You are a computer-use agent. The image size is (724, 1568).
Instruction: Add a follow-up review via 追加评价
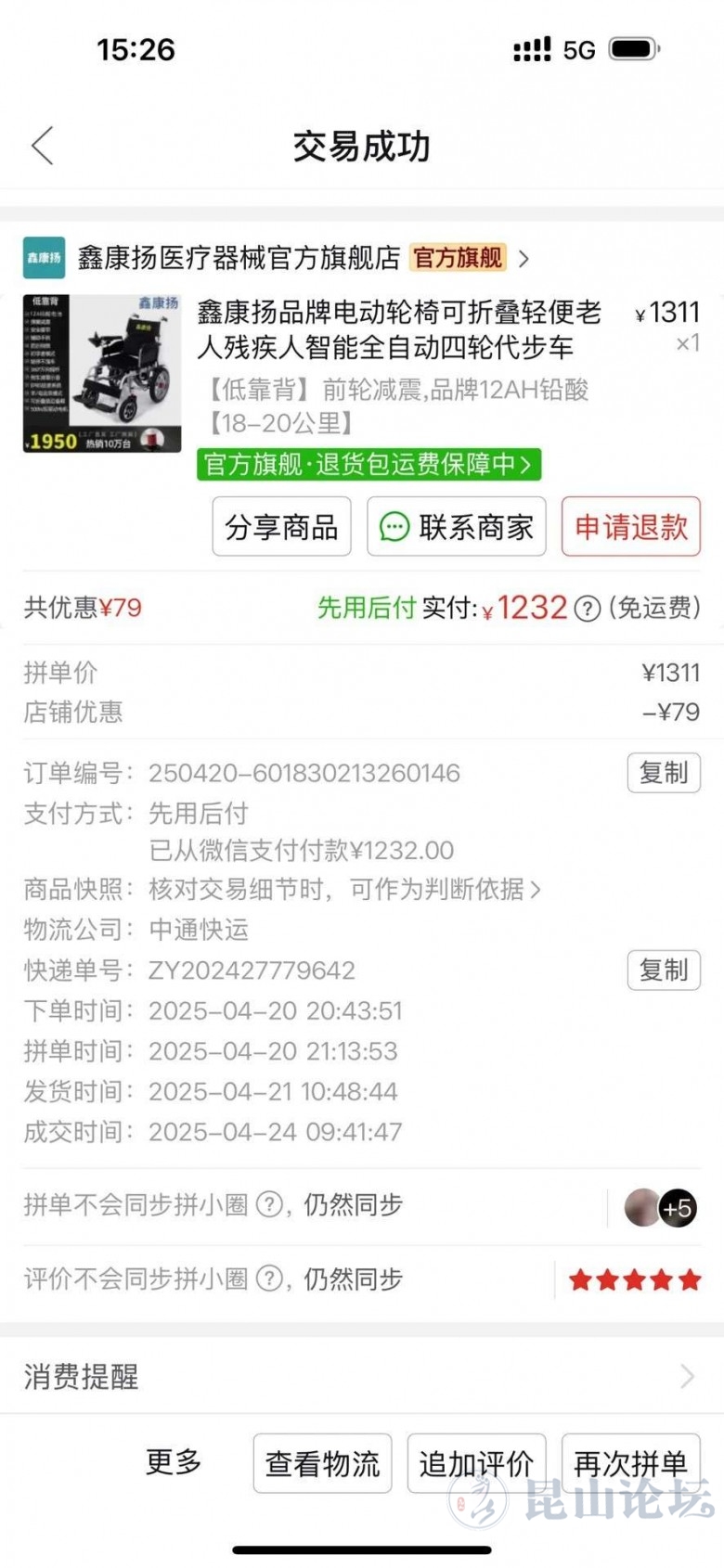click(476, 1464)
